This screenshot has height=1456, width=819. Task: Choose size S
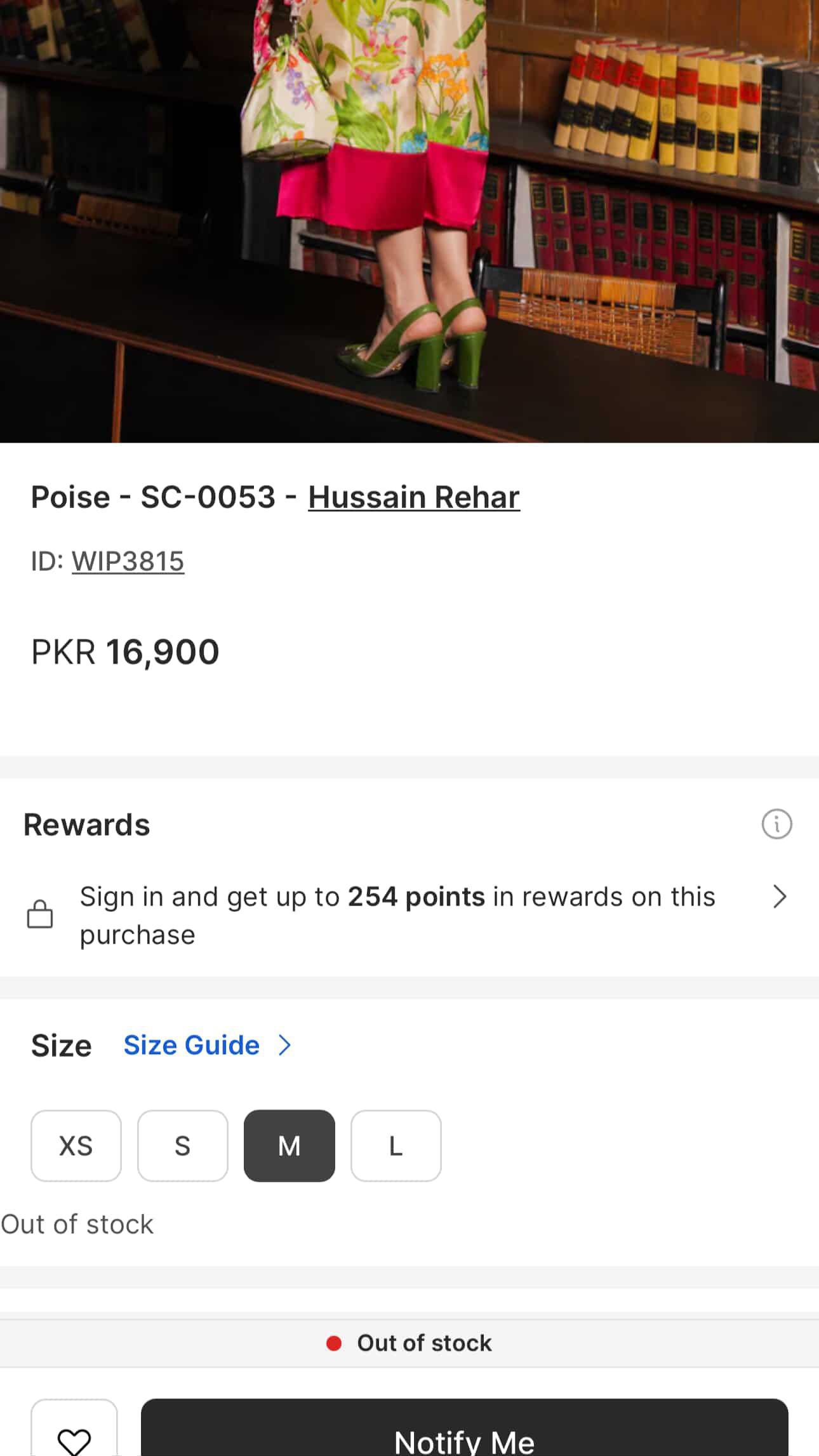[x=183, y=1145]
